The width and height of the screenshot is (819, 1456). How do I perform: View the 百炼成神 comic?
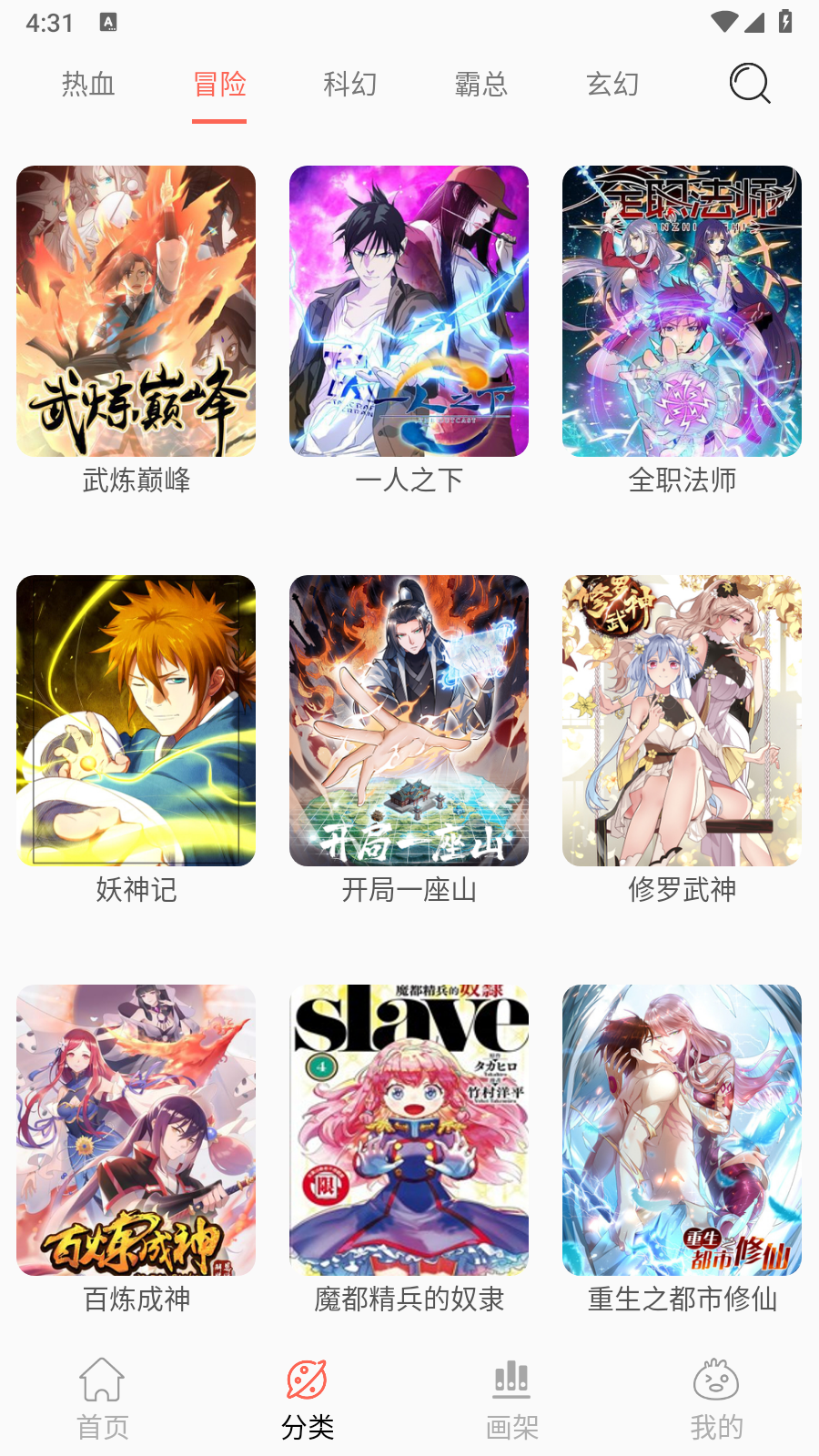[x=136, y=1130]
